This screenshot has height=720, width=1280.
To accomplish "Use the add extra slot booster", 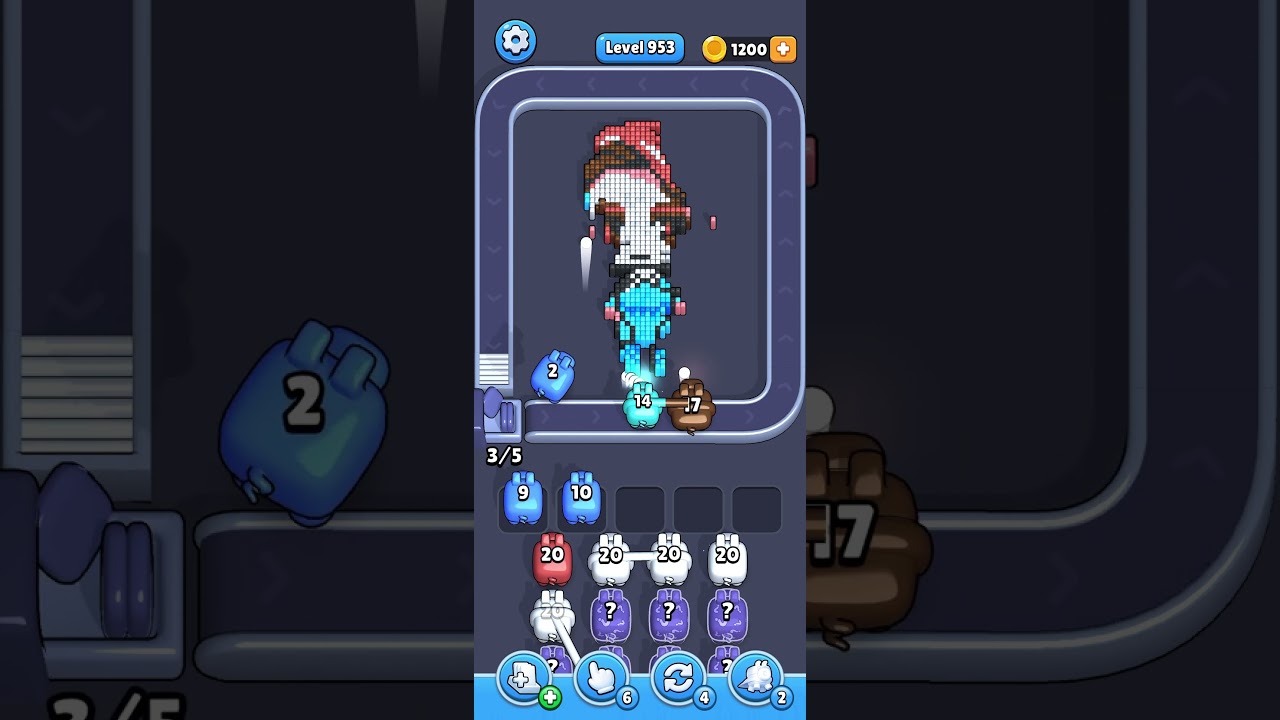I will click(525, 680).
